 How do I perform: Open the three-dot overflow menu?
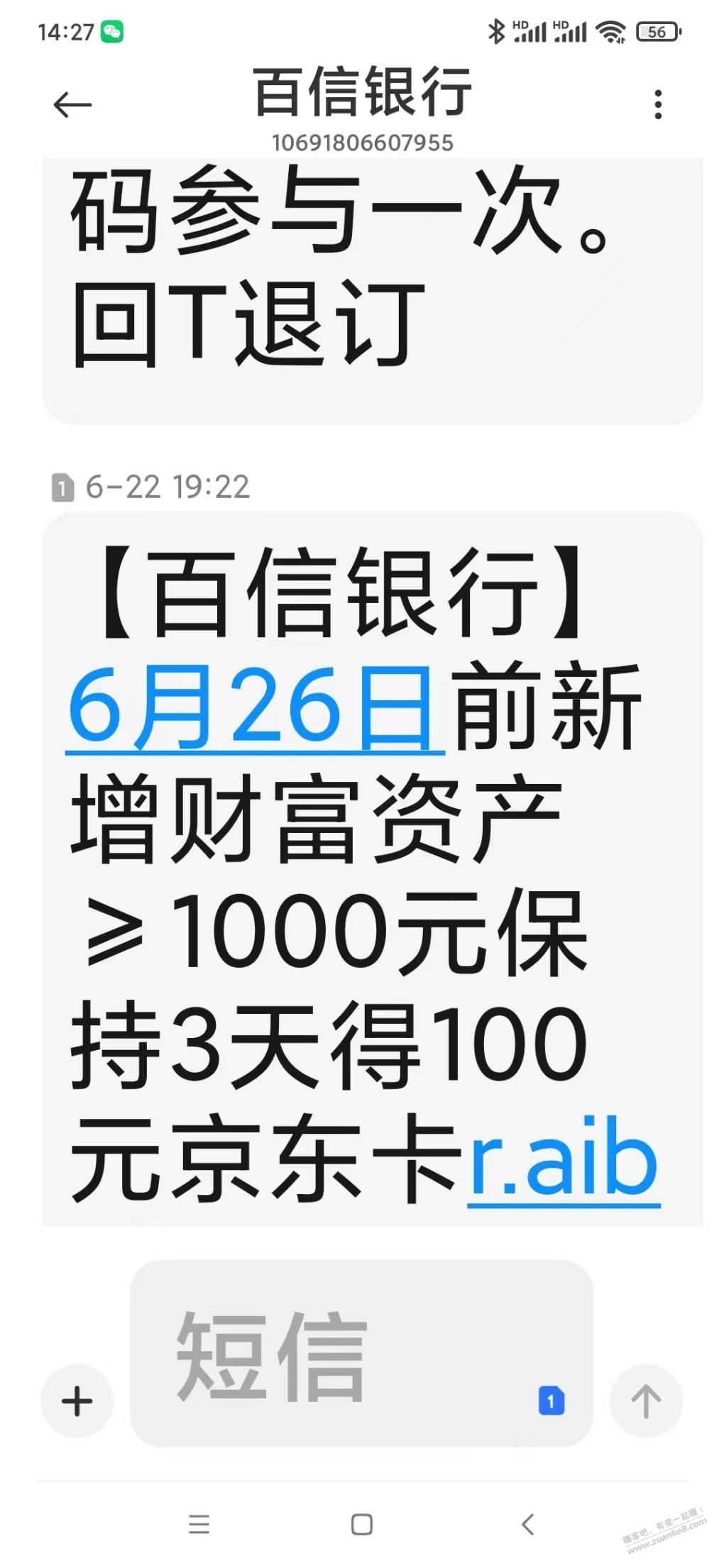point(658,105)
